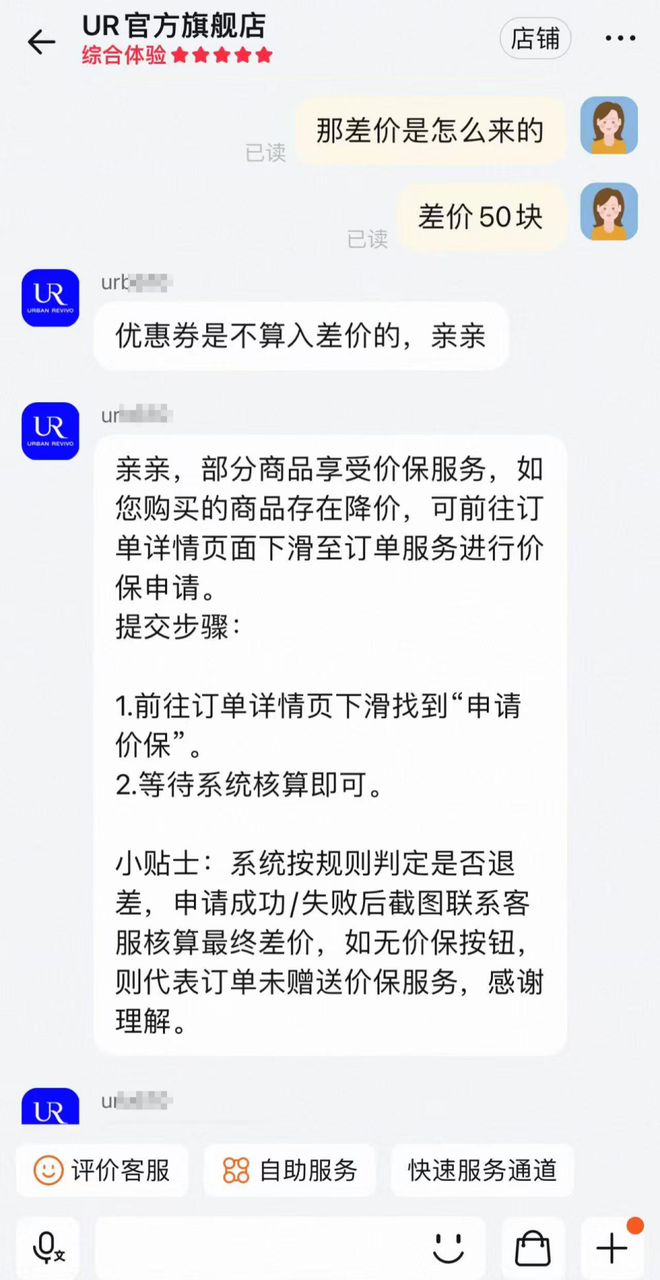Open 快速服务通道 quick service channel
This screenshot has height=1280, width=660.
click(x=482, y=1170)
